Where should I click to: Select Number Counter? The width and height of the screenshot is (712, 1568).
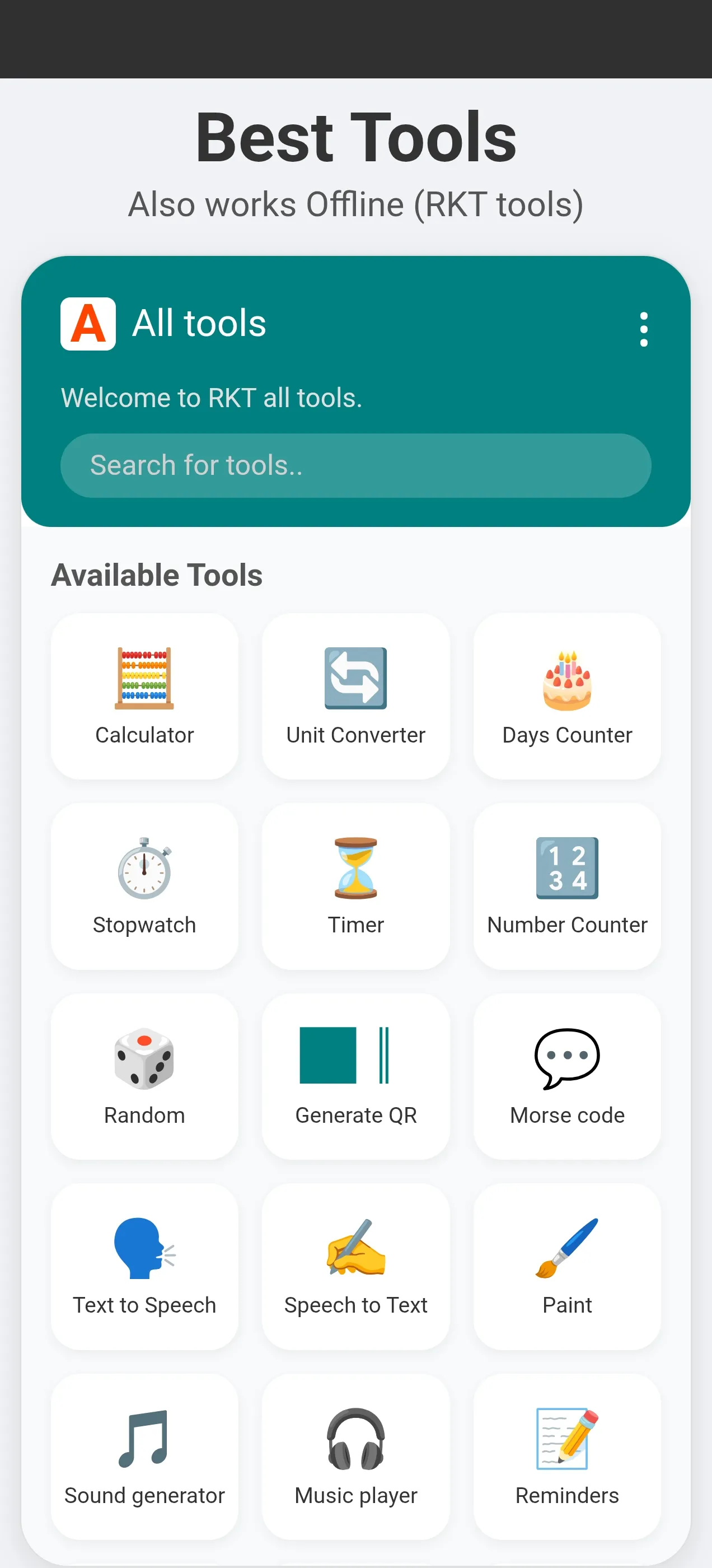(x=566, y=886)
